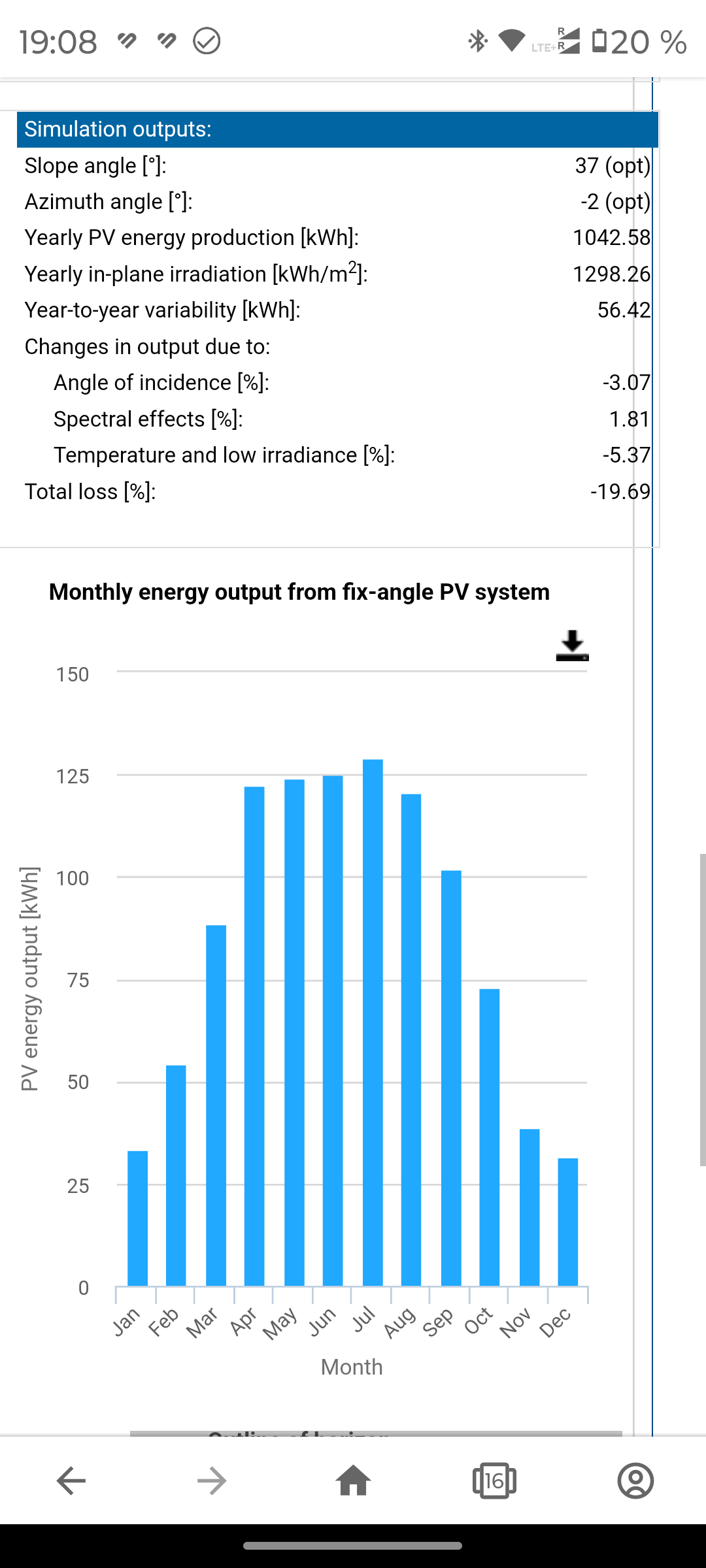Open the browser account profile

[x=635, y=1480]
